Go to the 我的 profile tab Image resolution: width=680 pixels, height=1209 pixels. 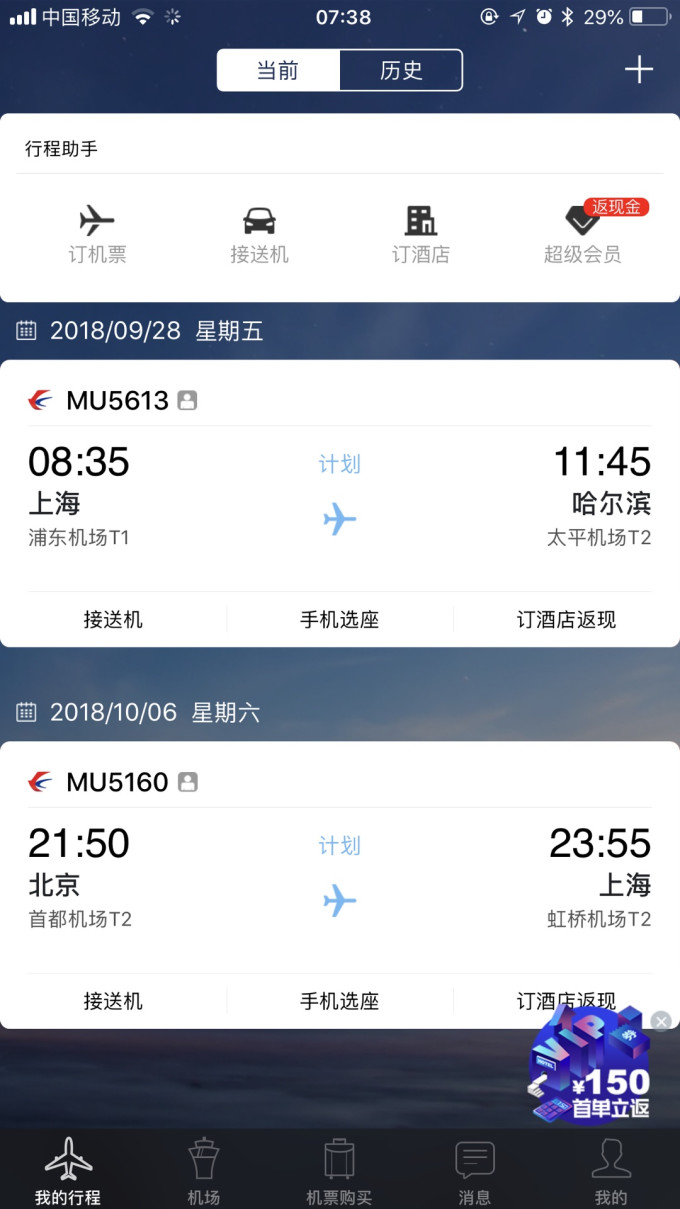pos(611,1170)
